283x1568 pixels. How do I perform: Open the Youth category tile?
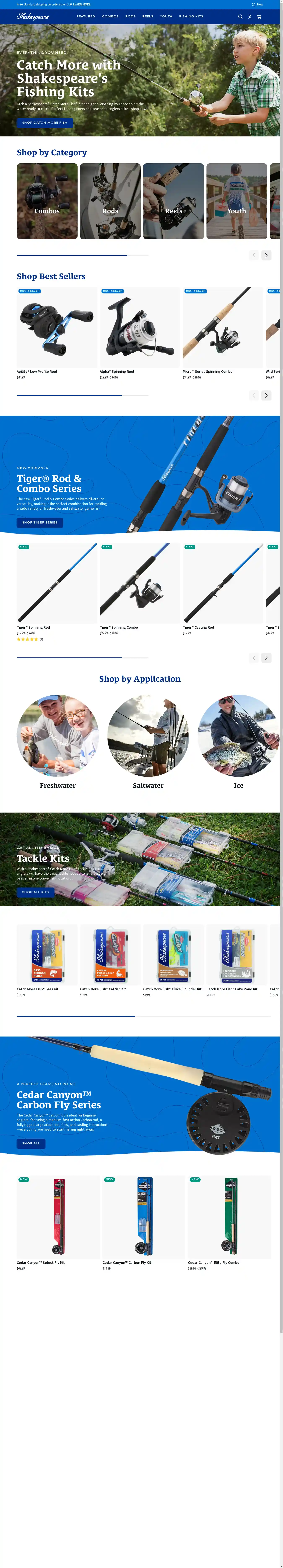point(236,201)
